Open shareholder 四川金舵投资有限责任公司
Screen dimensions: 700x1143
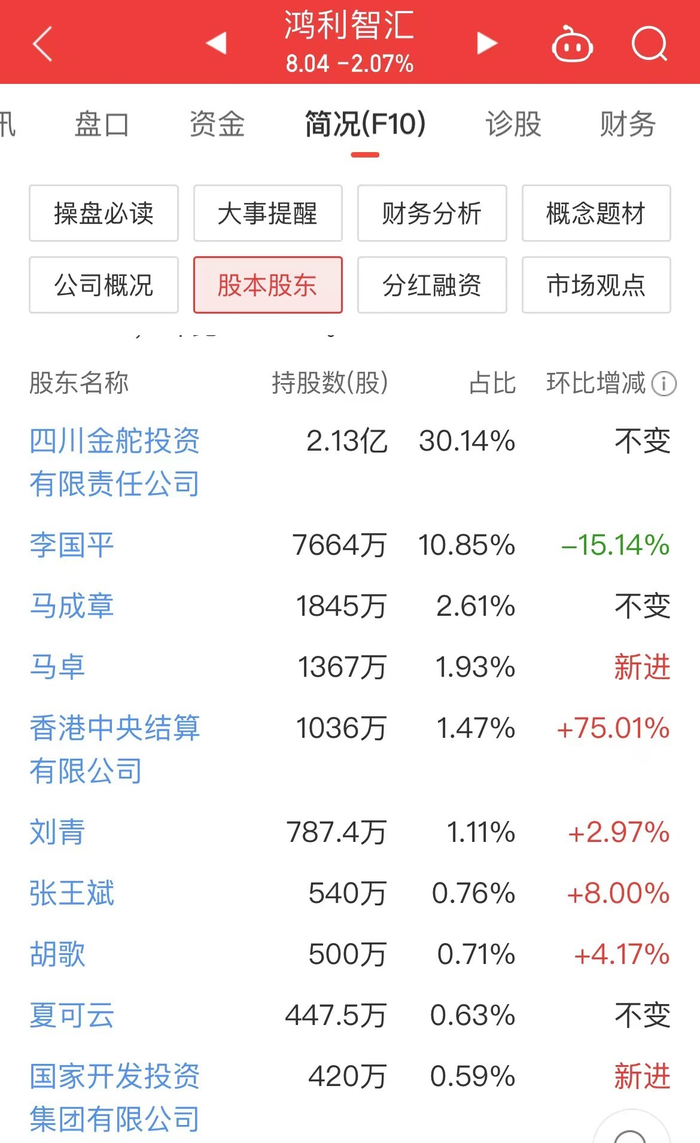tap(115, 462)
